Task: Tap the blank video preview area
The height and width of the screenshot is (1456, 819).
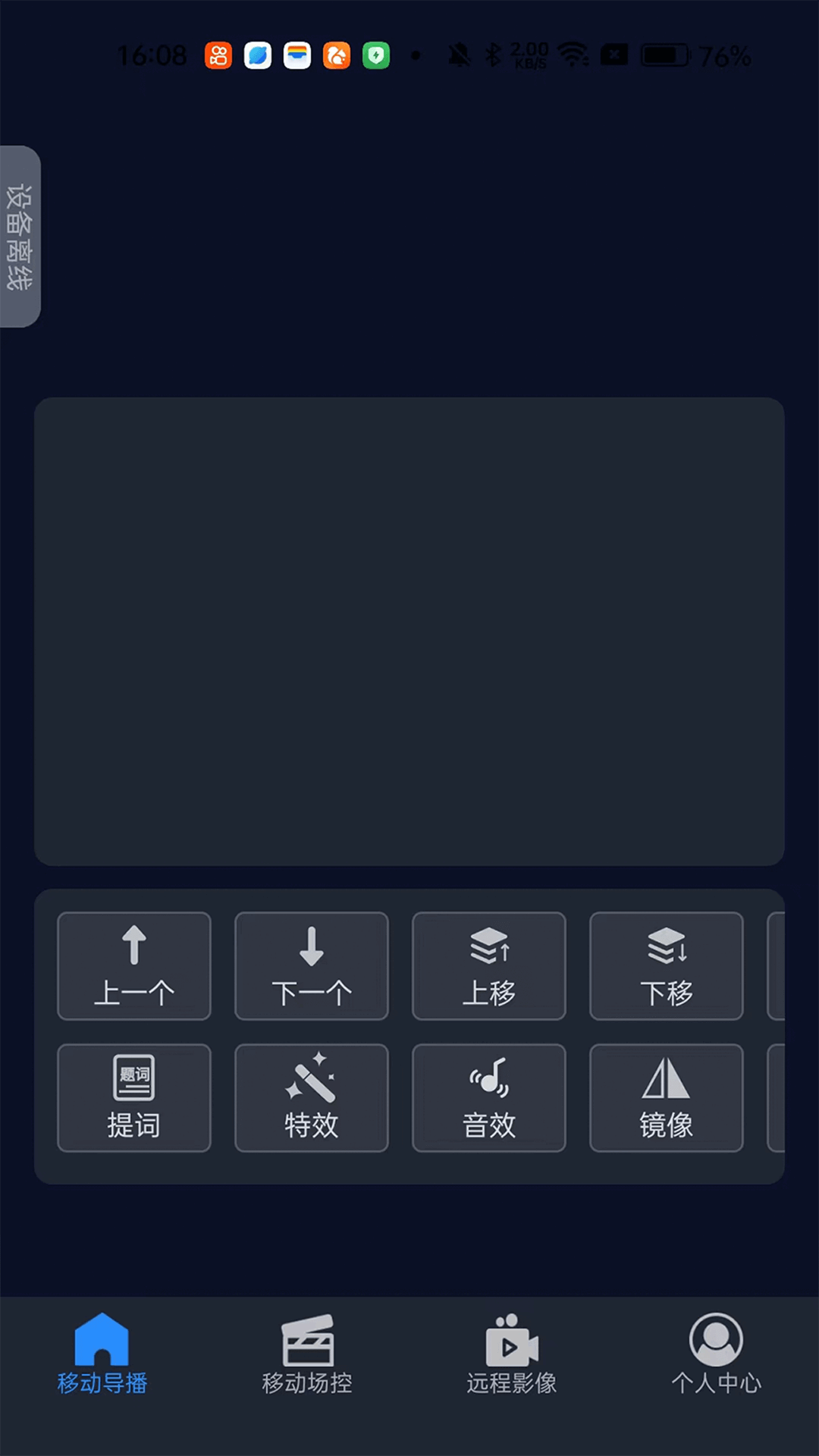Action: 409,629
